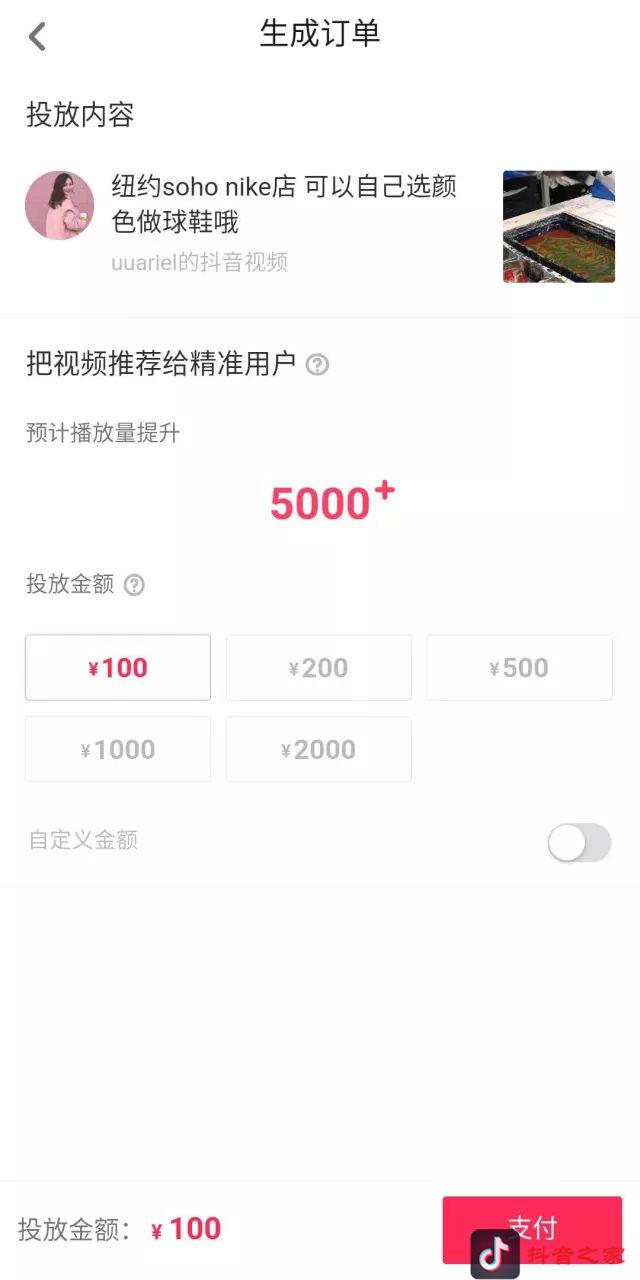The image size is (640, 1280).
Task: Enable the 自定义金额 switch
Action: pyautogui.click(x=579, y=842)
